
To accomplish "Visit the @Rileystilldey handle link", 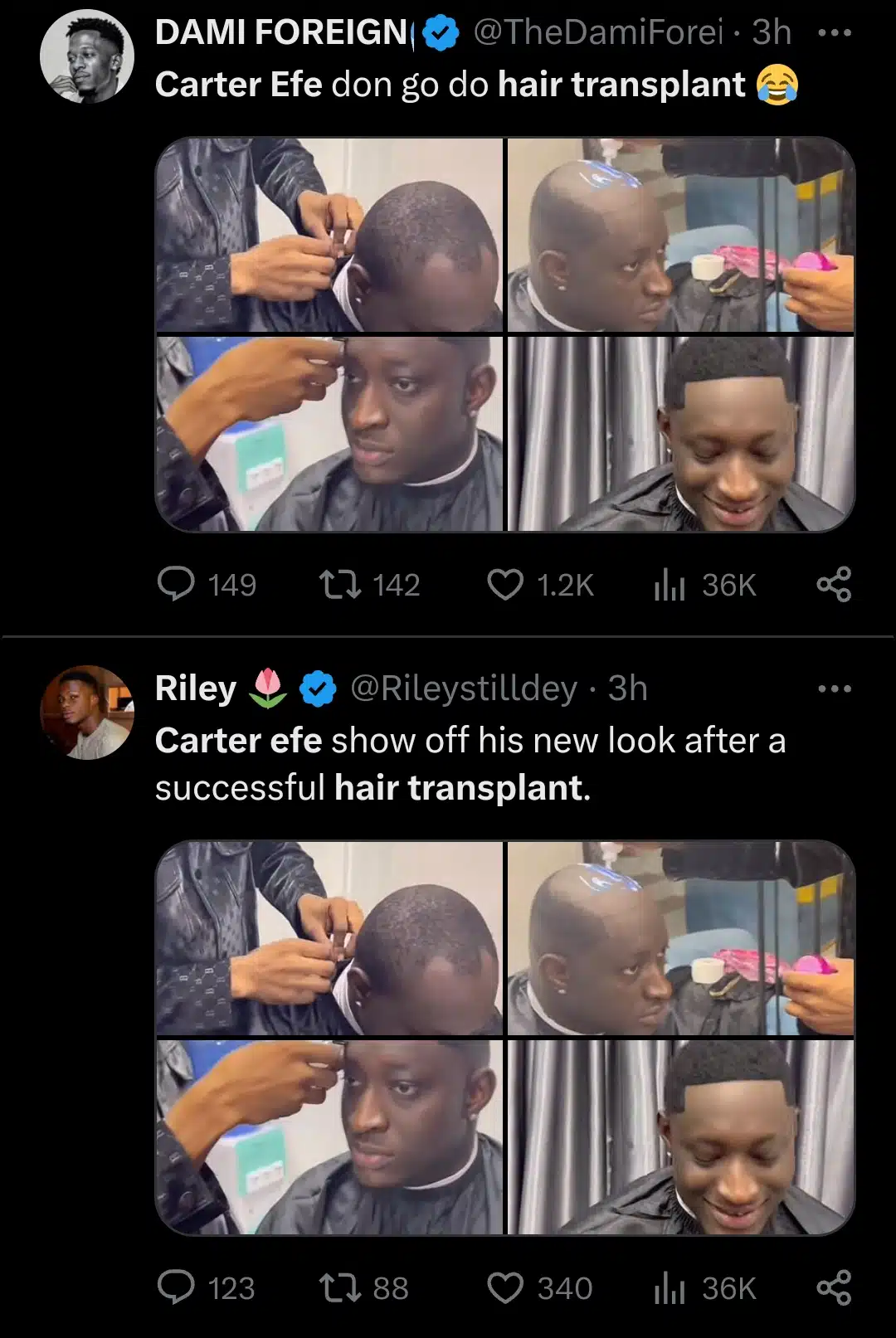I will (463, 688).
